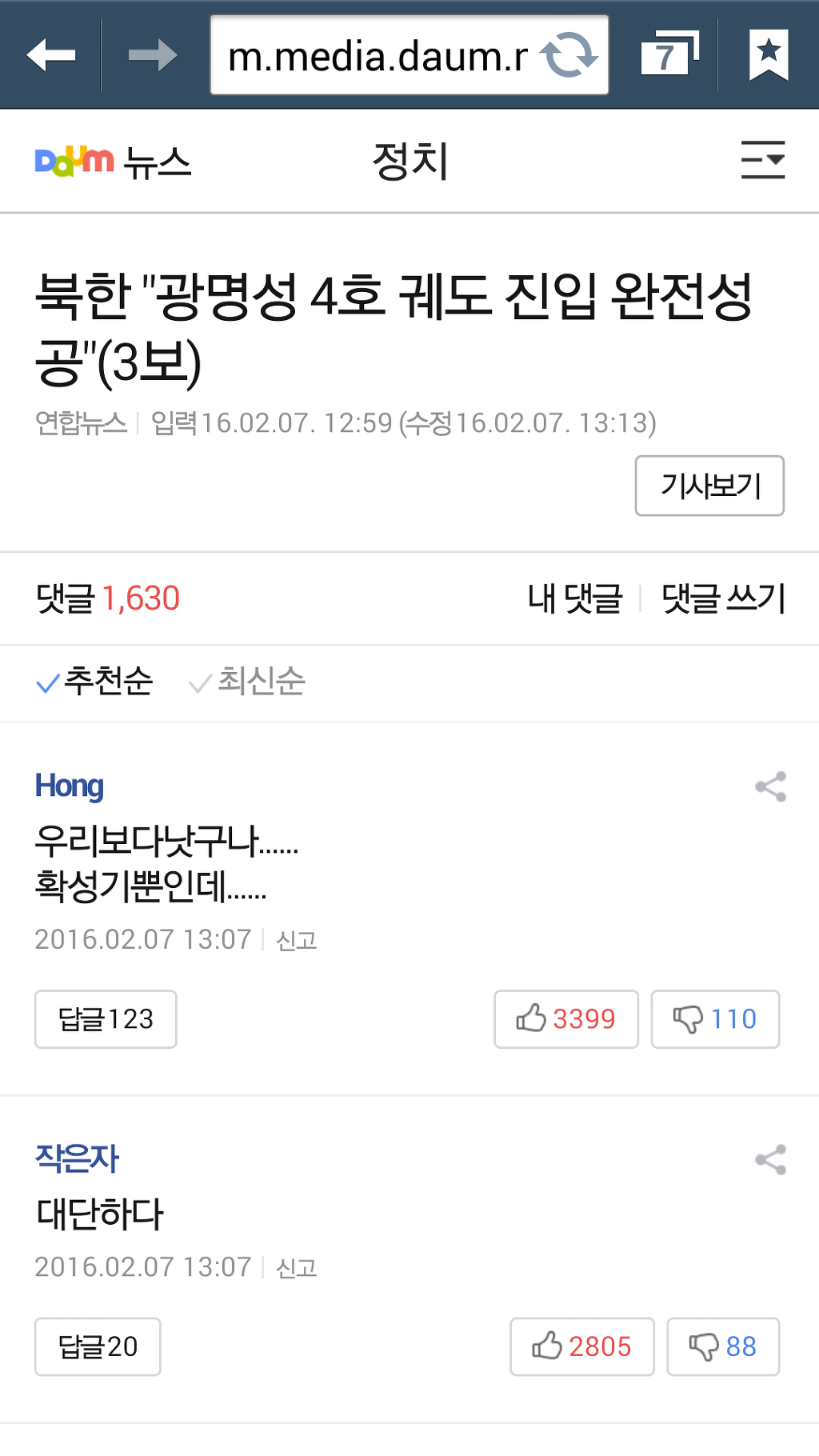Open the browser tabs switcher
The width and height of the screenshot is (819, 1456).
[669, 55]
